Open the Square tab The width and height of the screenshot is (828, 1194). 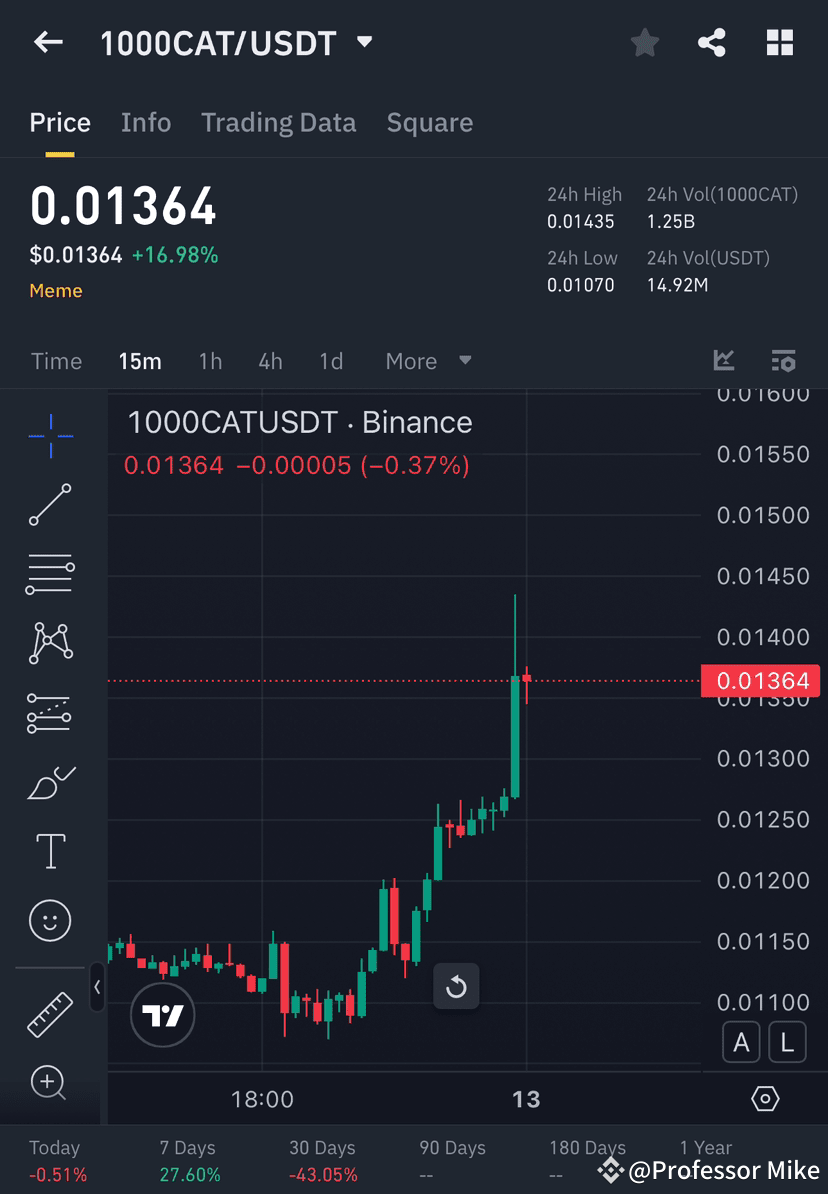(x=429, y=122)
